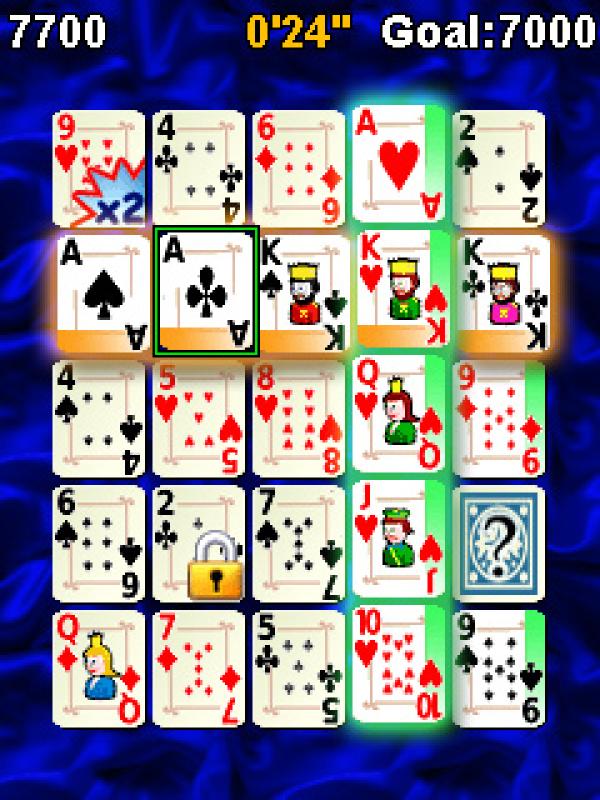The image size is (600, 800).
Task: Tap the highlighted Ace of clubs card
Action: coord(206,292)
